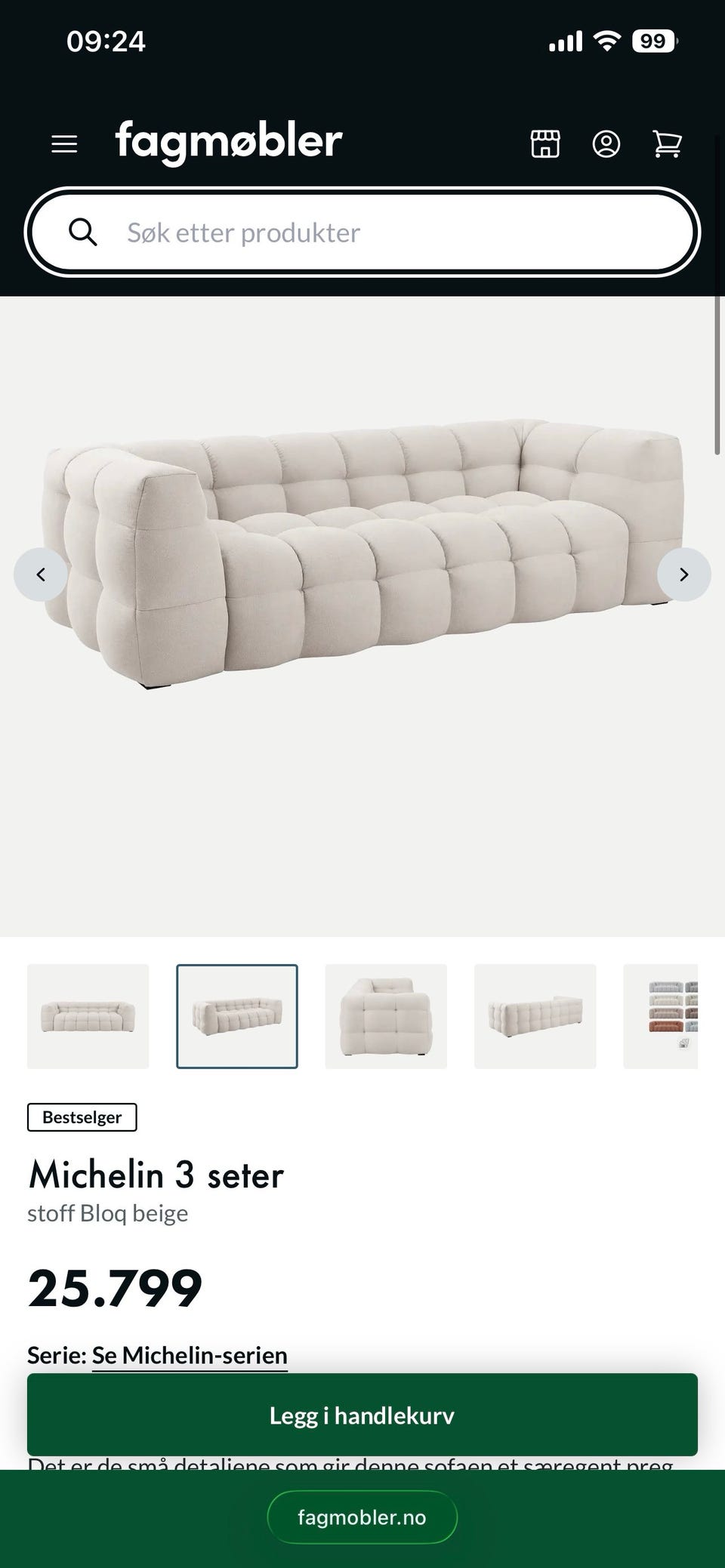Screen dimensions: 725x1568
Task: Open the user account icon
Action: 606,143
